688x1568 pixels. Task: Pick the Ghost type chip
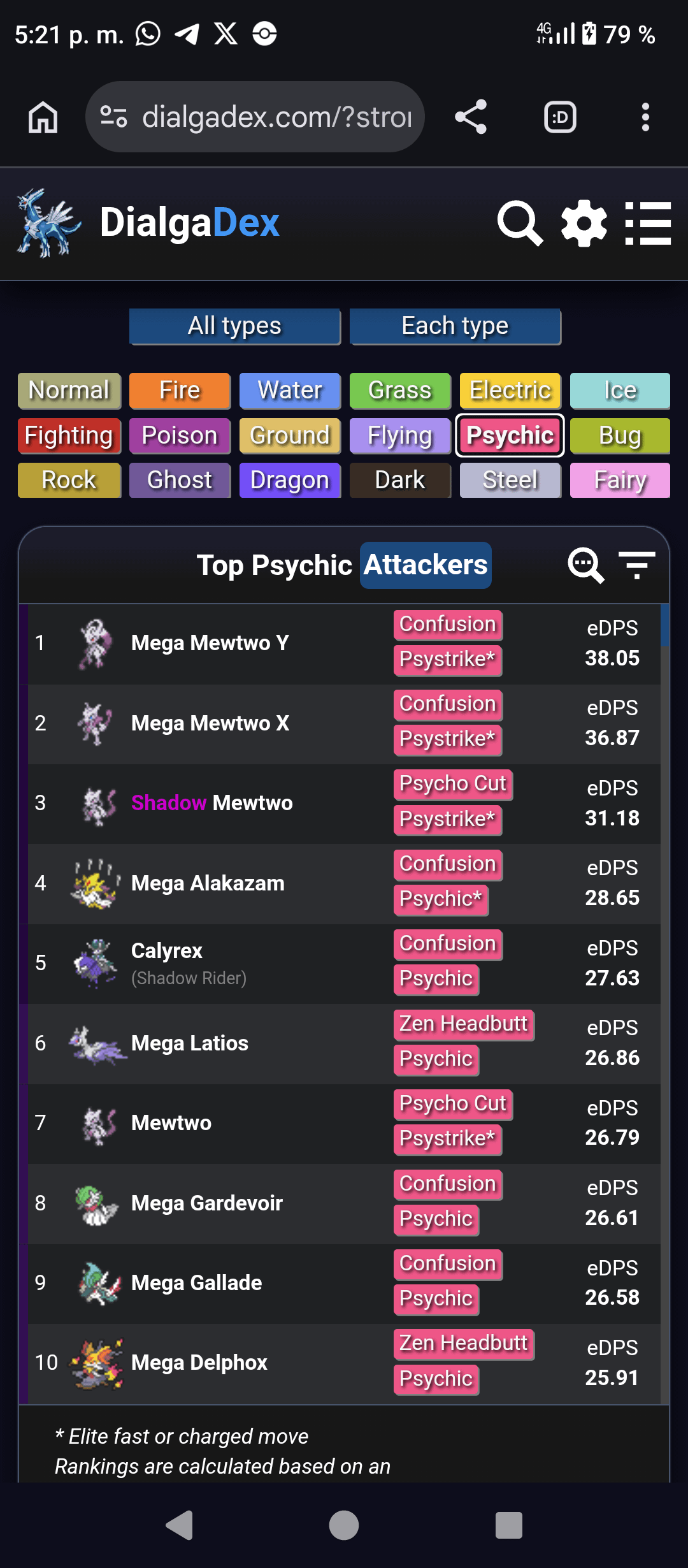(x=180, y=480)
